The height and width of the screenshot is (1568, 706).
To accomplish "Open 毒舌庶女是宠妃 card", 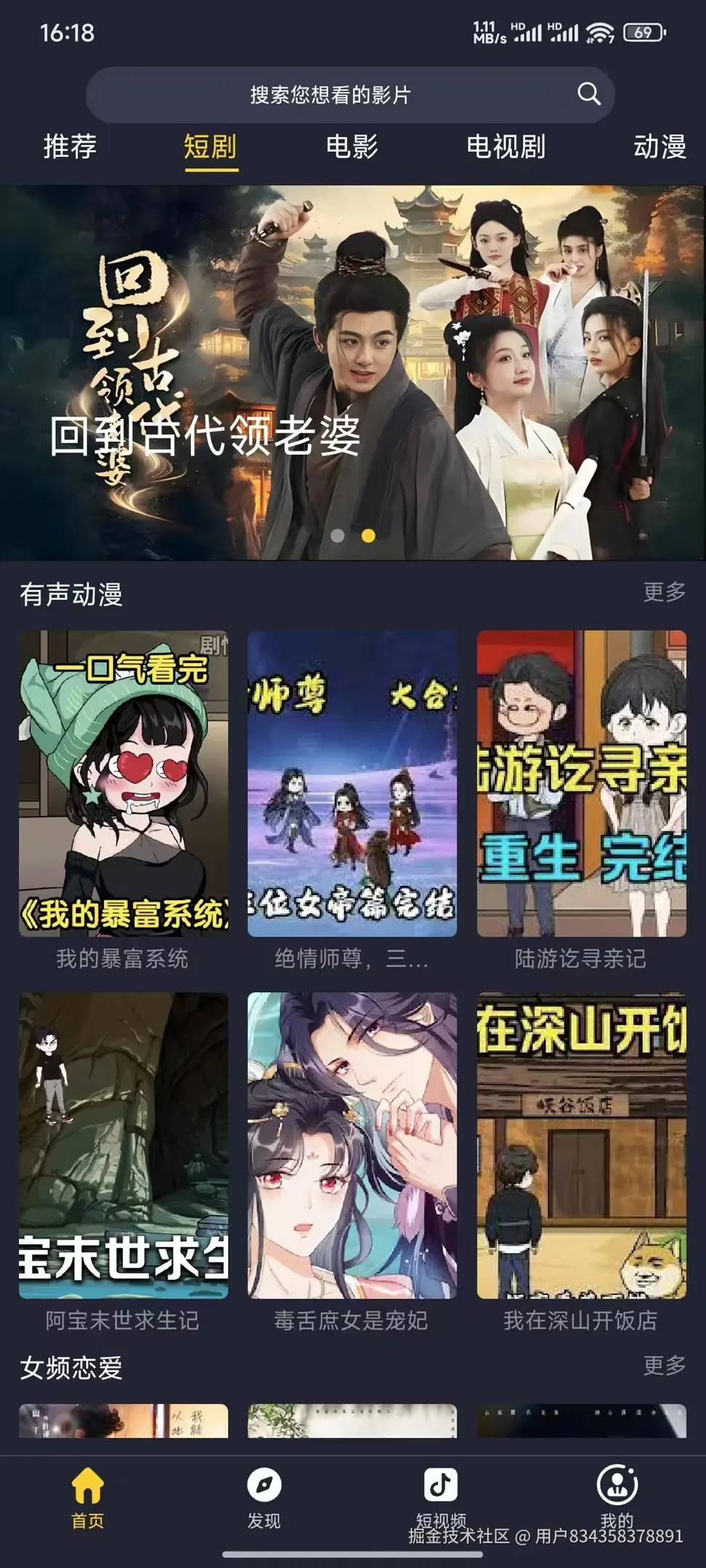I will [x=352, y=1146].
